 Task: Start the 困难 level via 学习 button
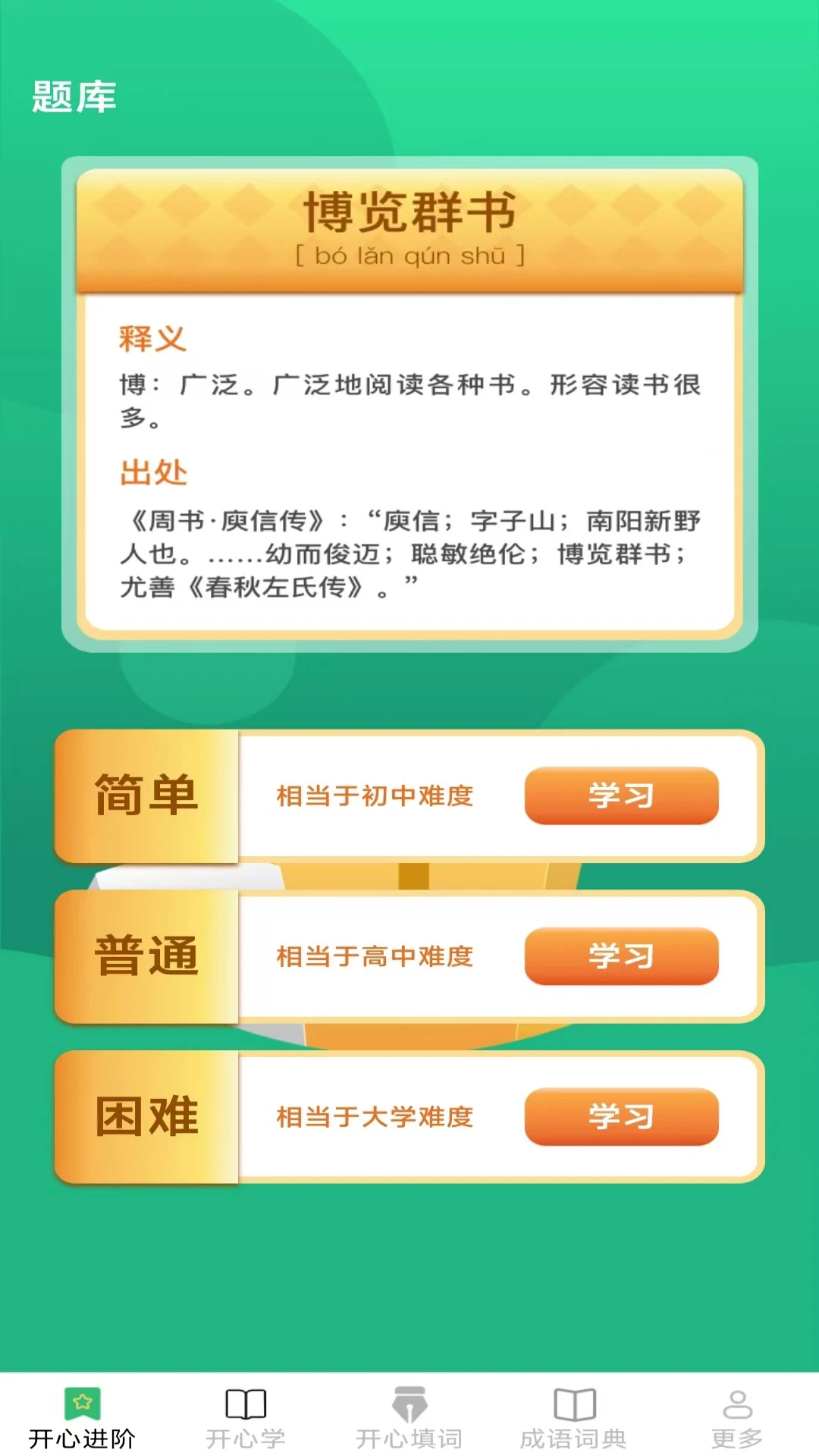point(621,1117)
